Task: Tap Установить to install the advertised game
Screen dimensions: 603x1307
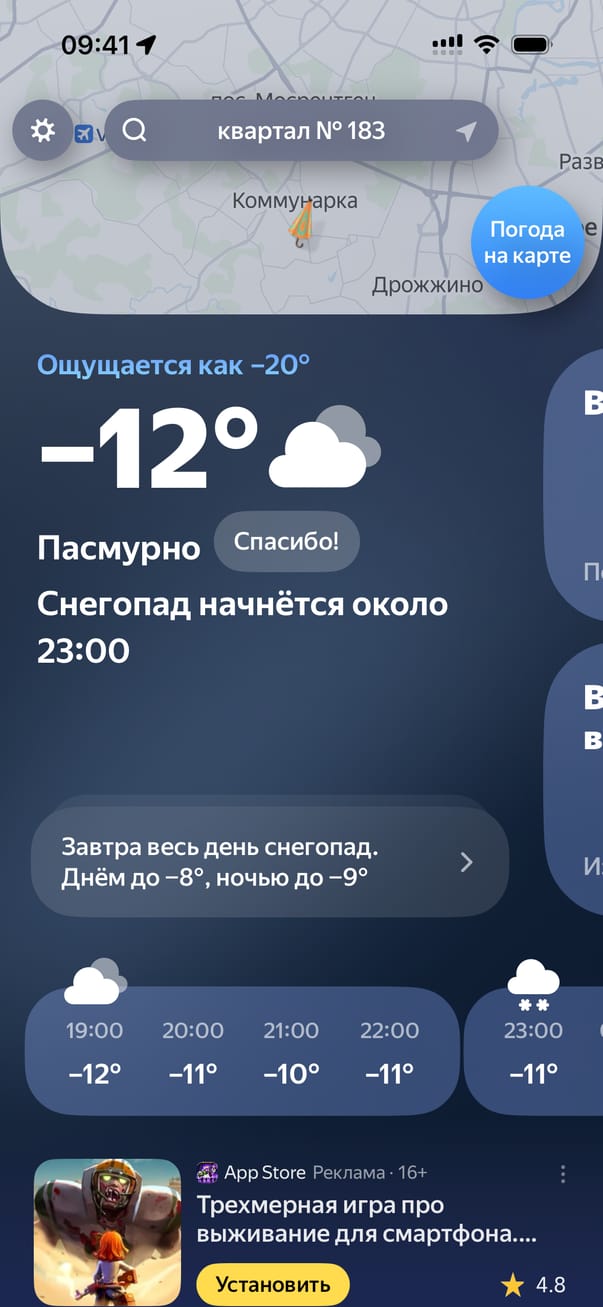Action: coord(273,1284)
